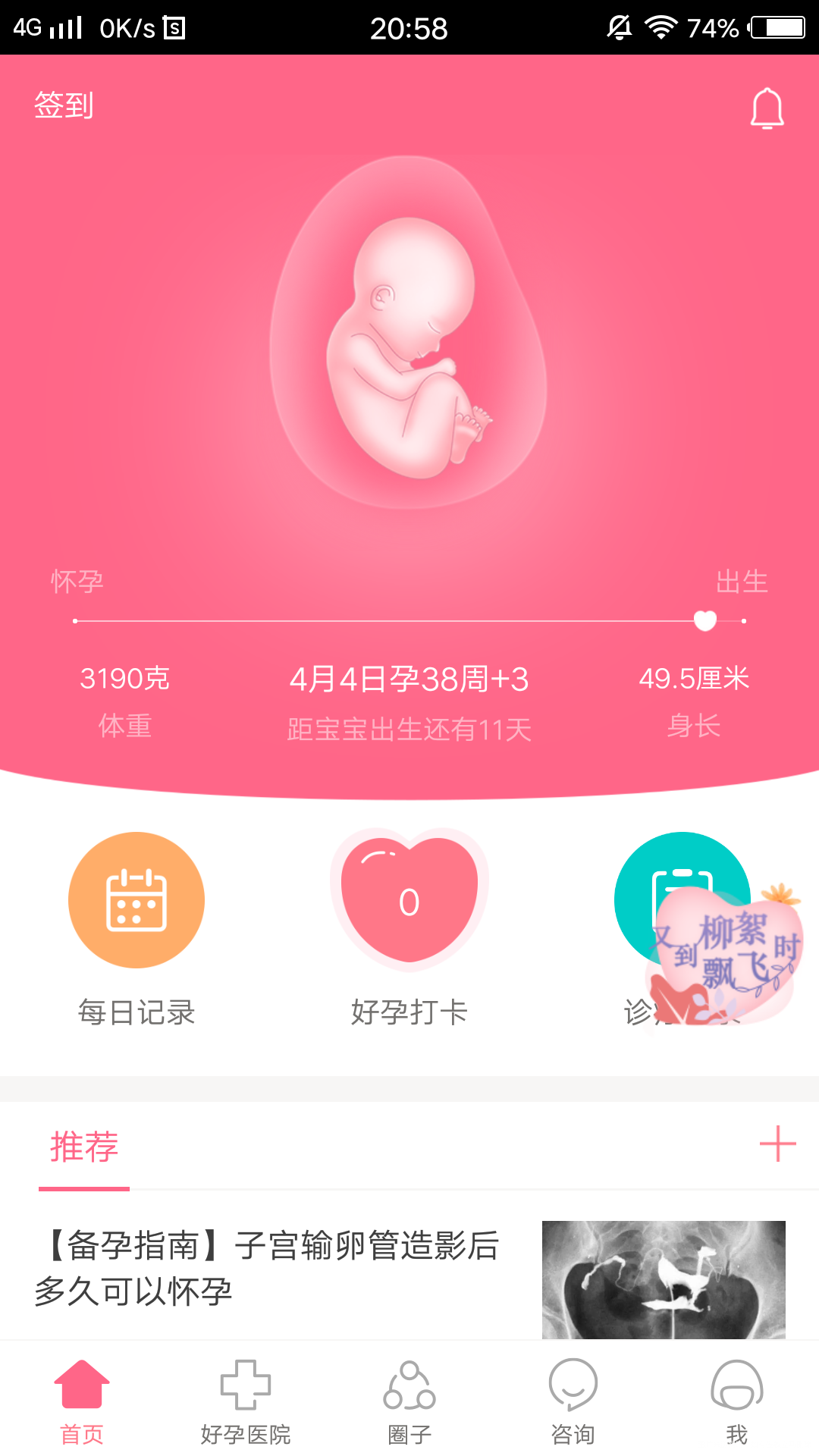Tap the 出生 label at the progress end
Screen dimensions: 819x1456
(x=742, y=582)
